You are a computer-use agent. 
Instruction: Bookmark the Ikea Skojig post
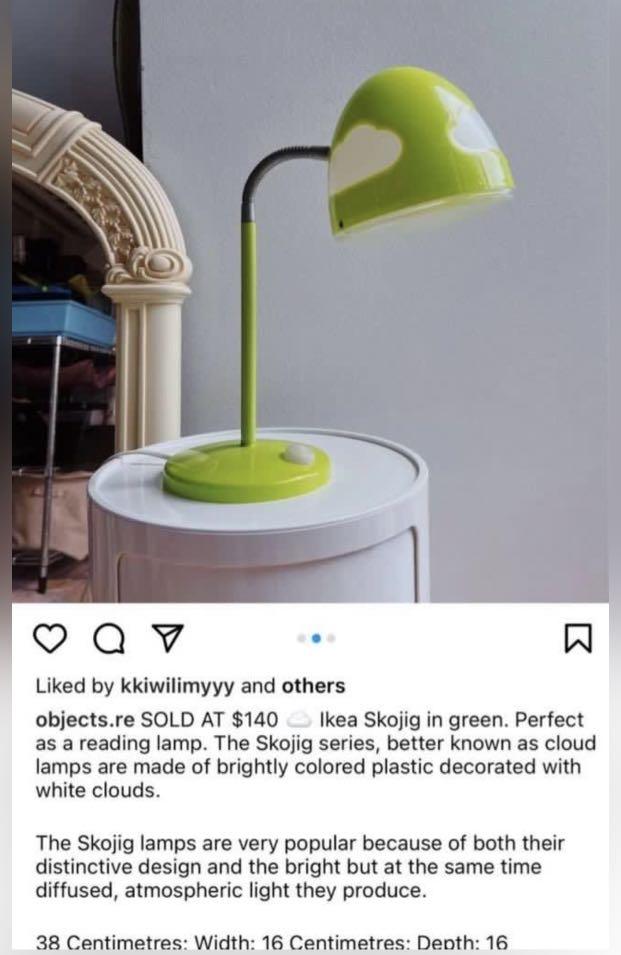[578, 637]
